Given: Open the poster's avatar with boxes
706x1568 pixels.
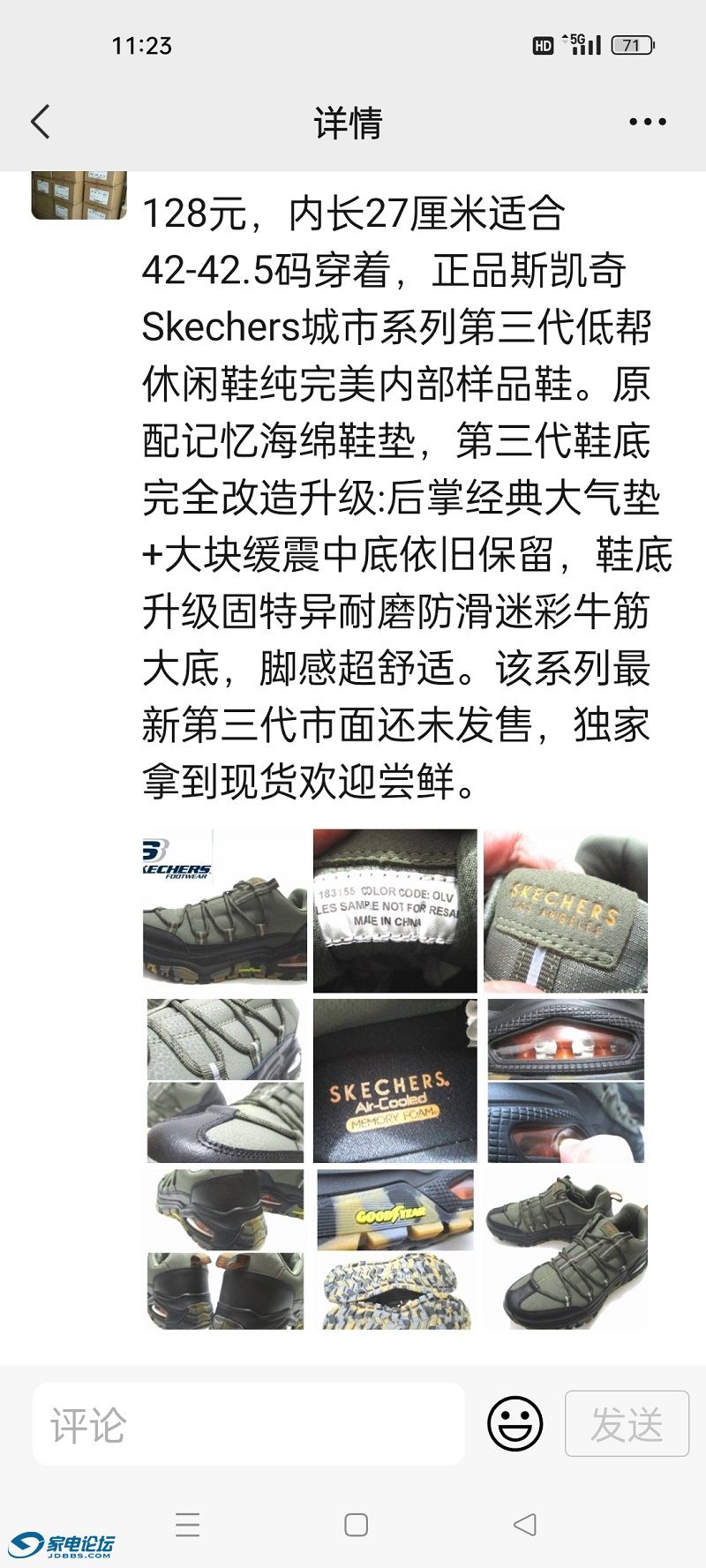Looking at the screenshot, I should [x=79, y=195].
